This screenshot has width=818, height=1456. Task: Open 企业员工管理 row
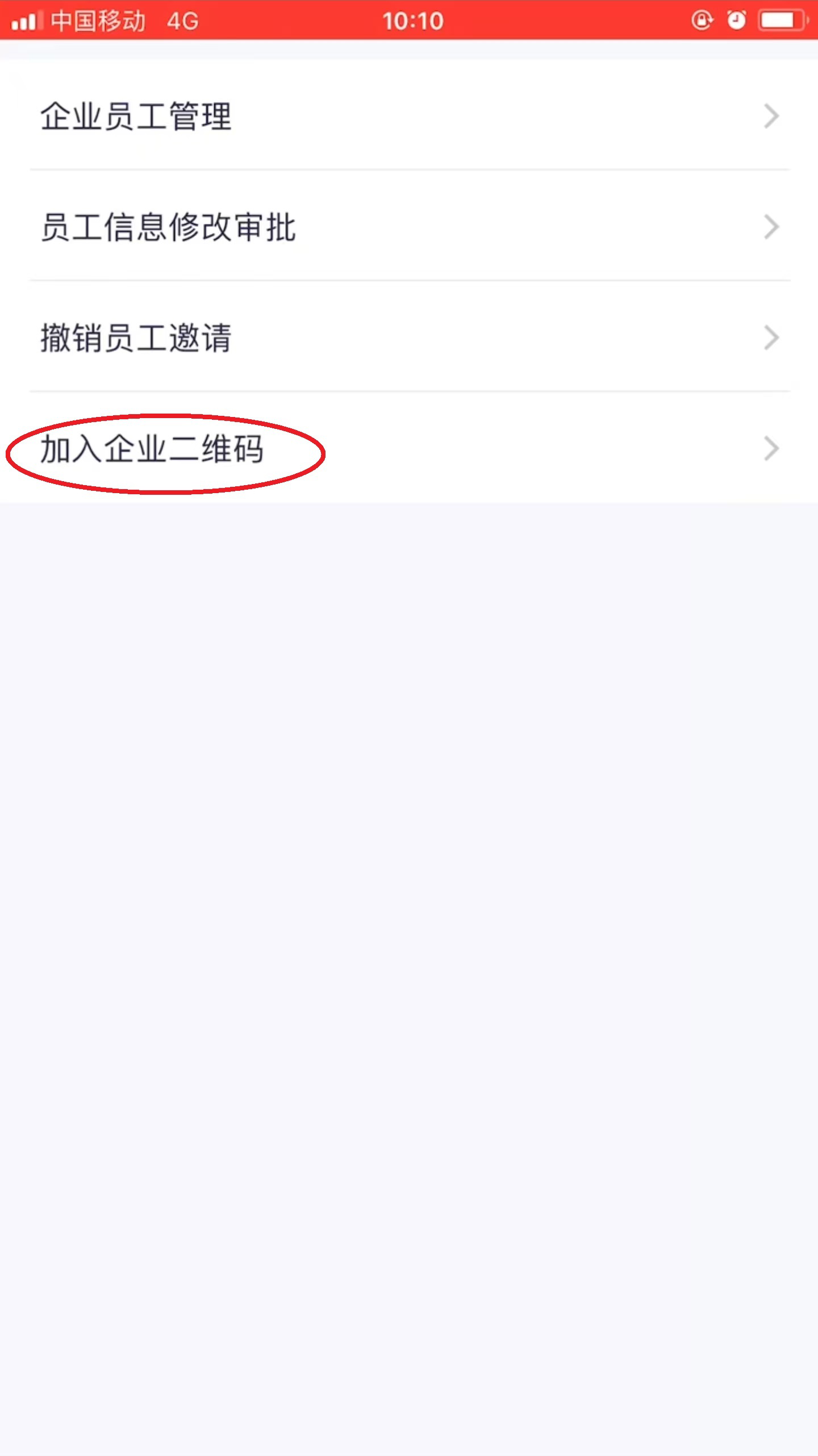(x=409, y=116)
